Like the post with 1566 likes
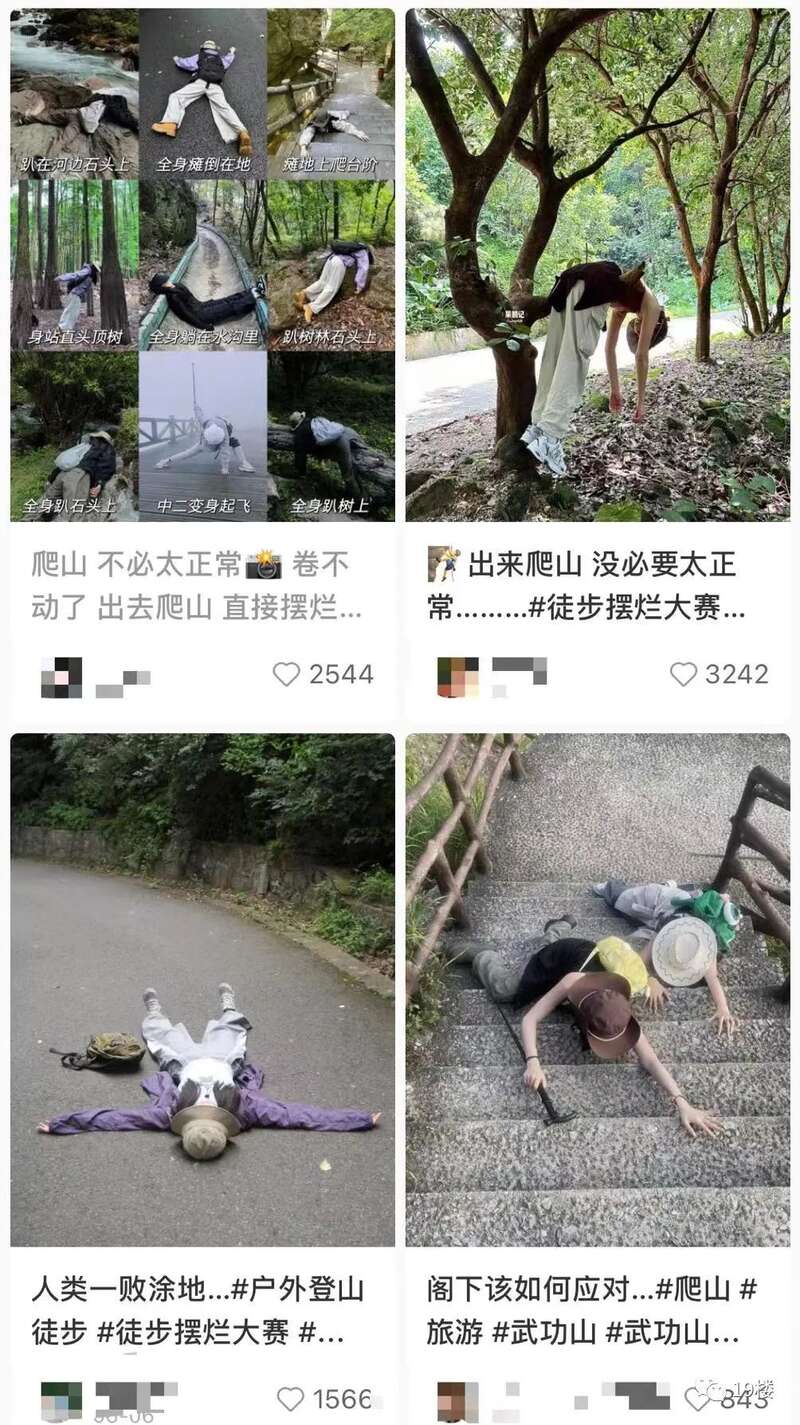Screen dimensions: 800x1425 pos(290,1399)
